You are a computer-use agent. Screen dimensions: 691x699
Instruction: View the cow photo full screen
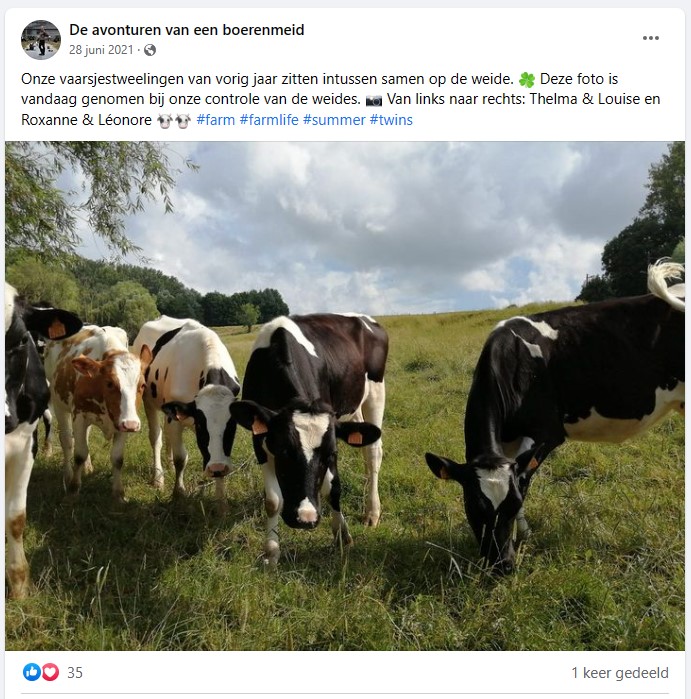tap(345, 395)
